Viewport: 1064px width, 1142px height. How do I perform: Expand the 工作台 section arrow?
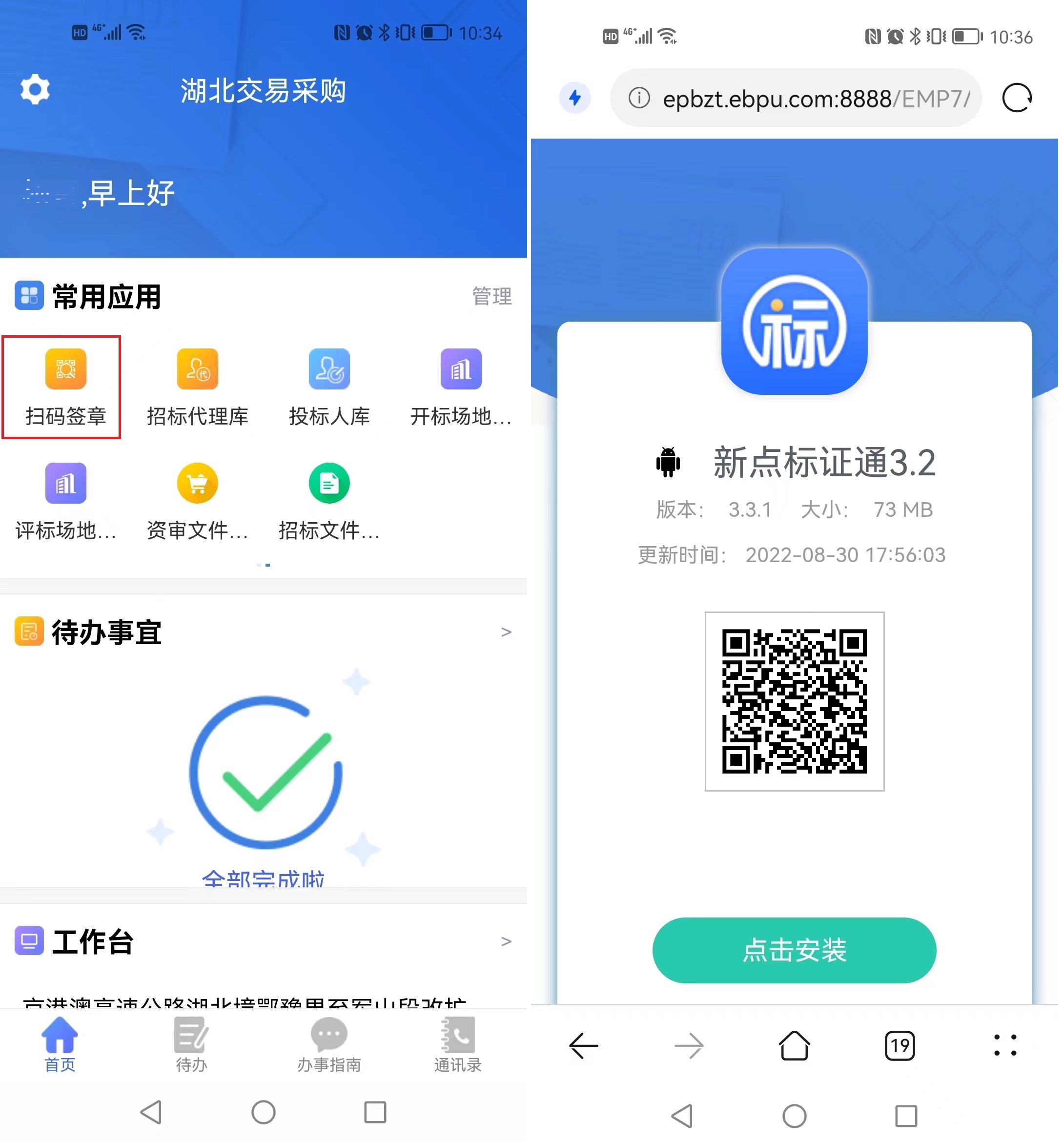[506, 941]
